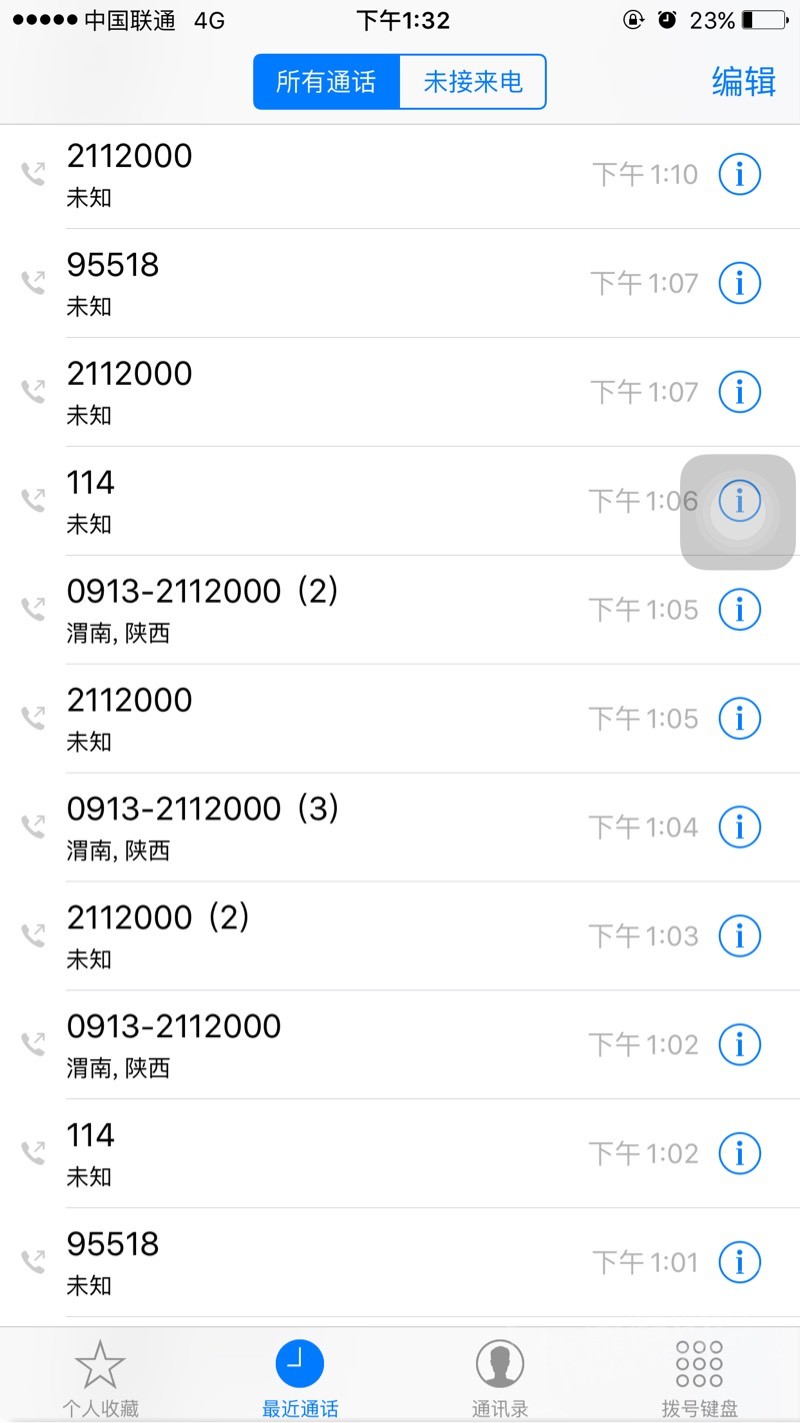Select the 所有通话 all calls segment
This screenshot has width=800, height=1423.
326,82
